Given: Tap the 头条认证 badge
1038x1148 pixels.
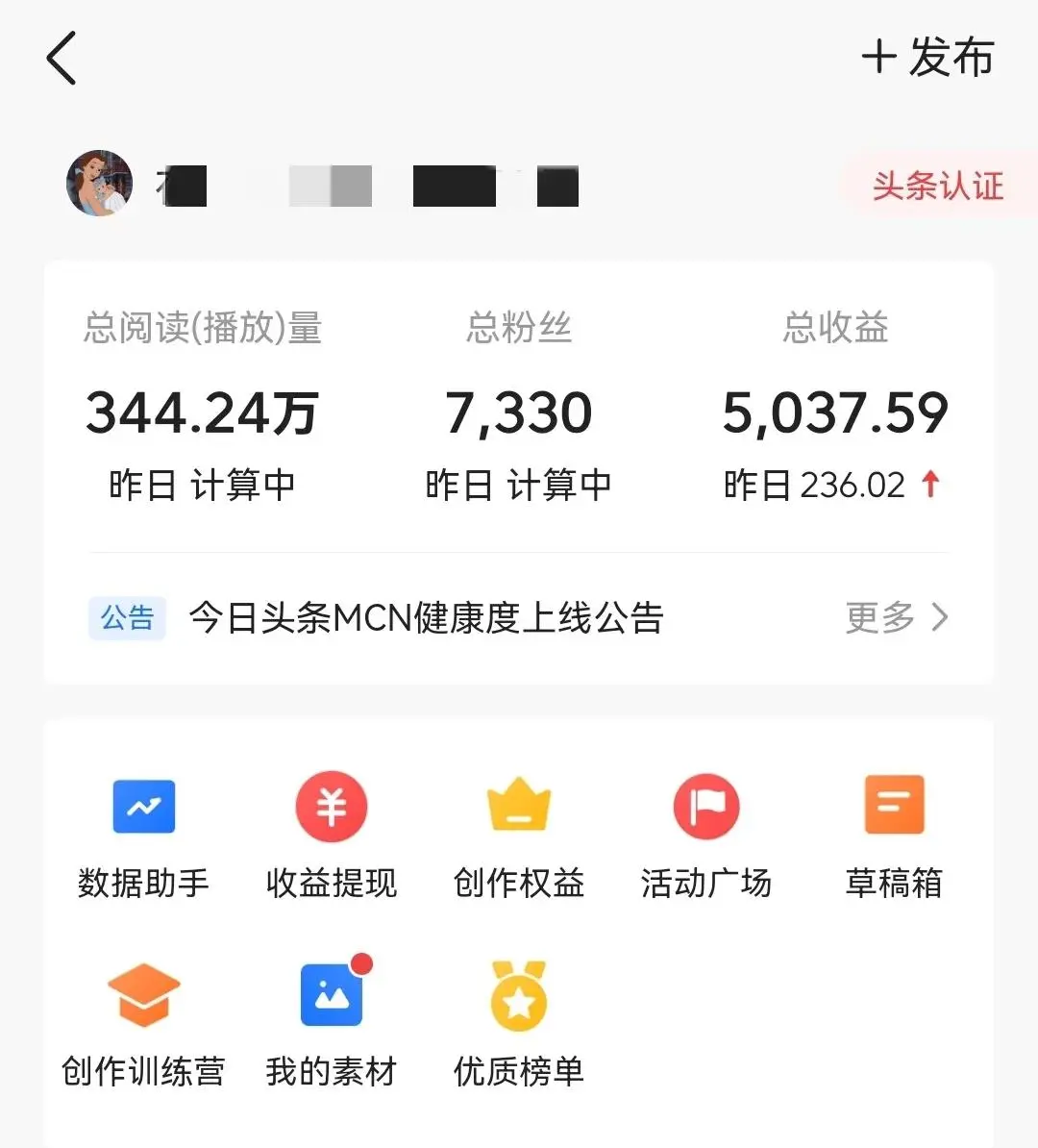Looking at the screenshot, I should tap(937, 186).
